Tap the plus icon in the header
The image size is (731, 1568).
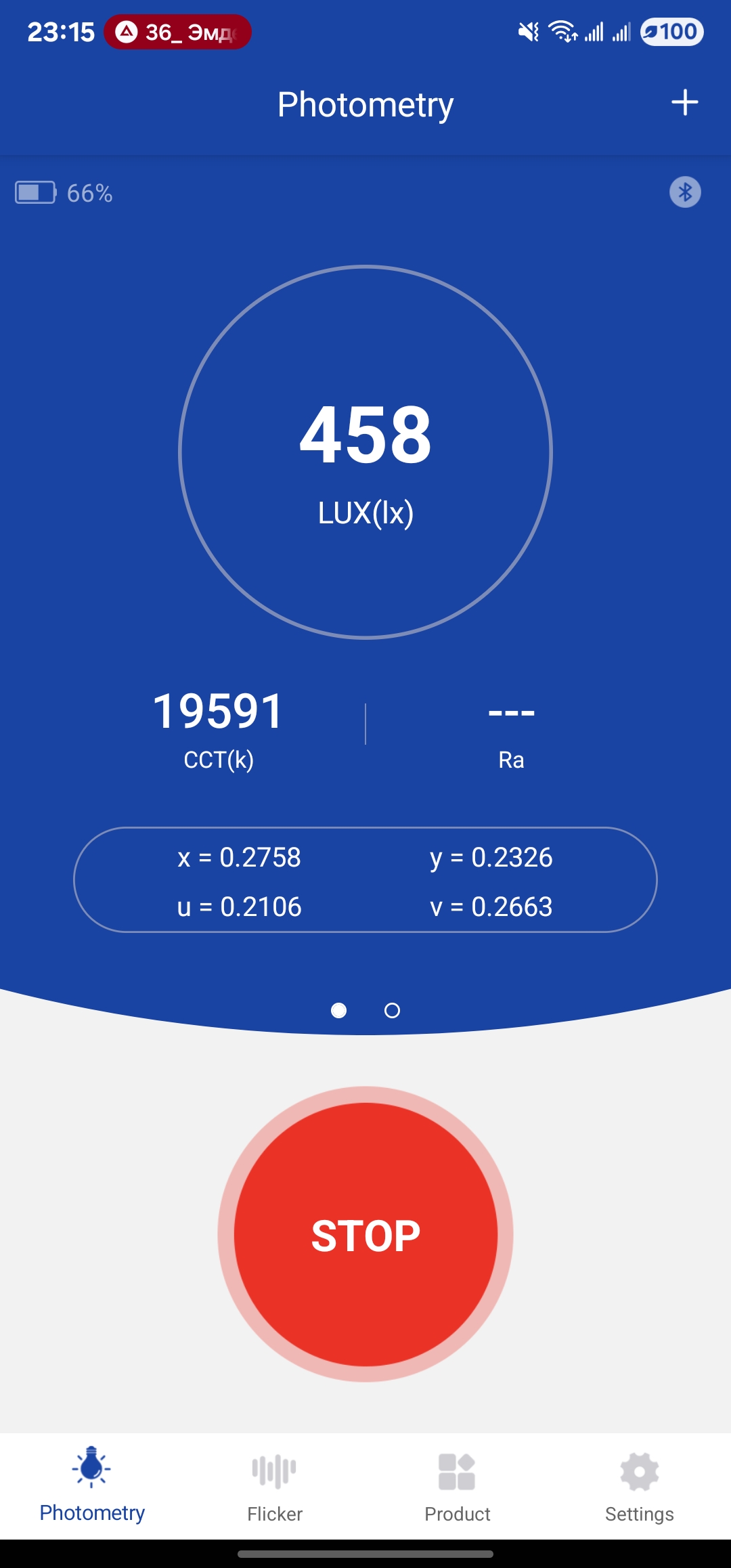pyautogui.click(x=684, y=103)
